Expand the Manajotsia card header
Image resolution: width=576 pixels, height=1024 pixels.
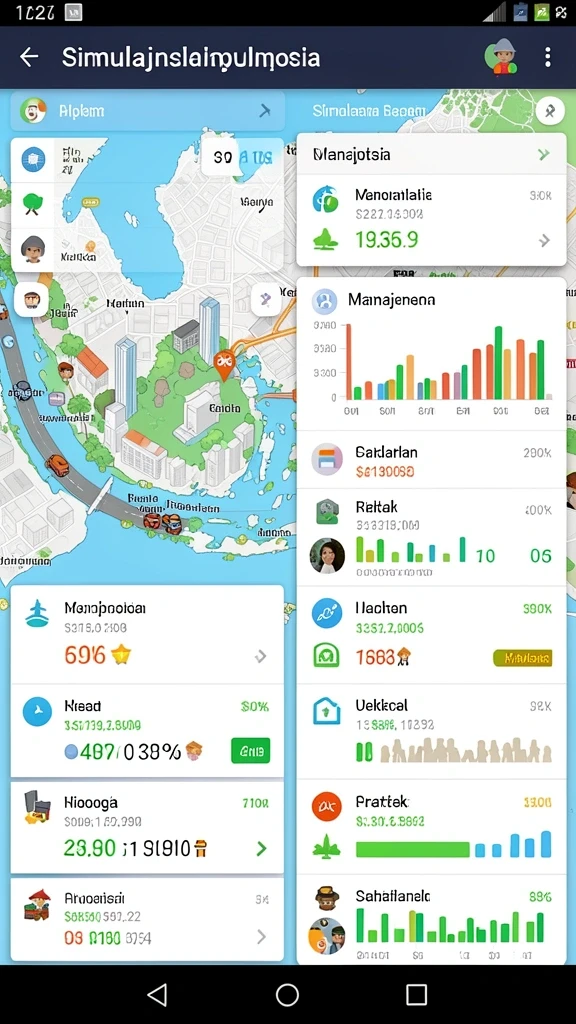(431, 155)
